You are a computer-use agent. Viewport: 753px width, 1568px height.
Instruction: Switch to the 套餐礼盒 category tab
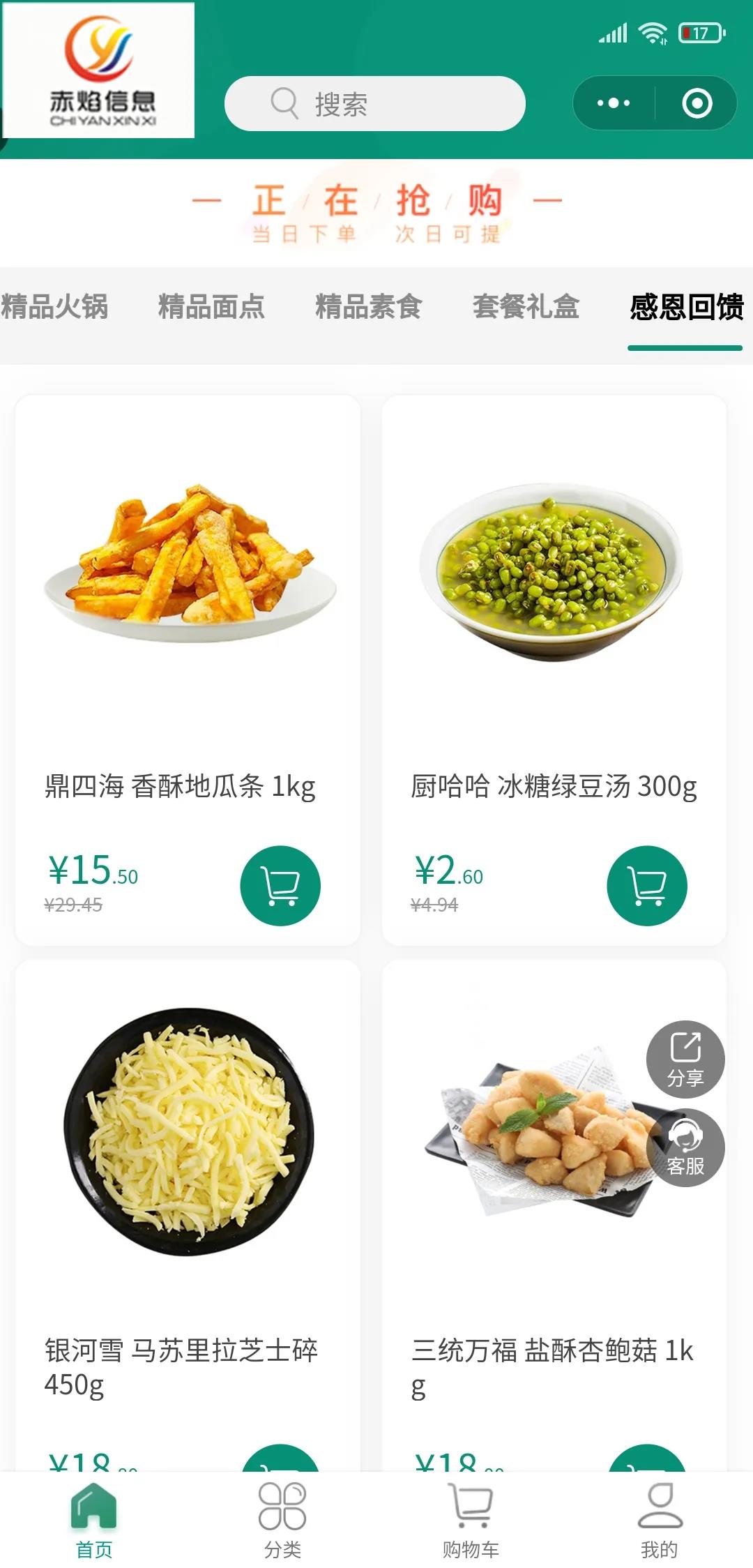click(x=526, y=307)
